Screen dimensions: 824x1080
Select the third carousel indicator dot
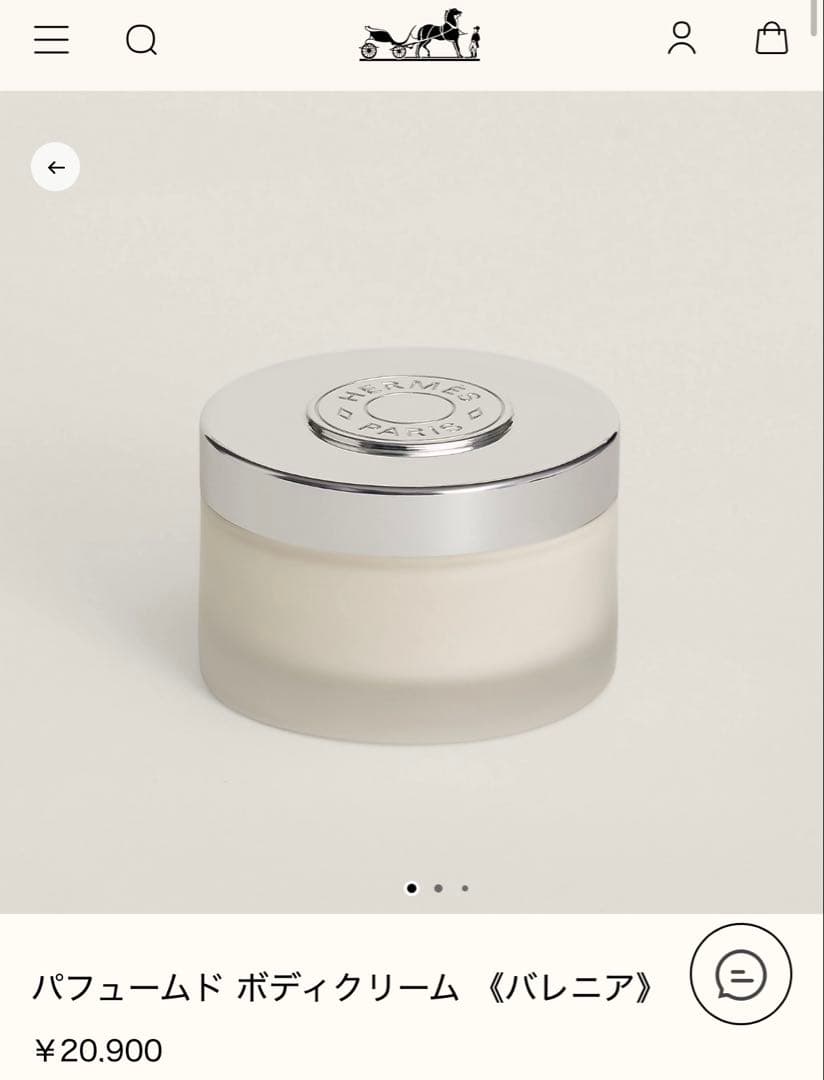(463, 886)
